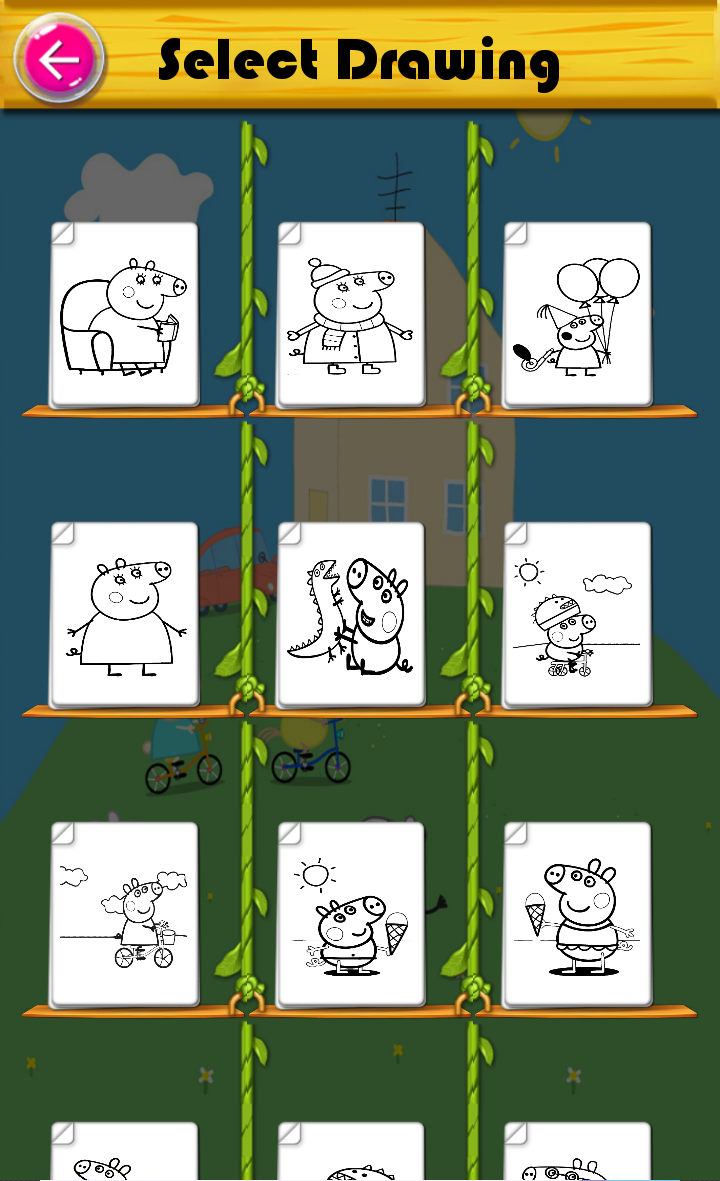The width and height of the screenshot is (720, 1181).
Task: Choose the pig in winter coat drawing
Action: pyautogui.click(x=351, y=314)
